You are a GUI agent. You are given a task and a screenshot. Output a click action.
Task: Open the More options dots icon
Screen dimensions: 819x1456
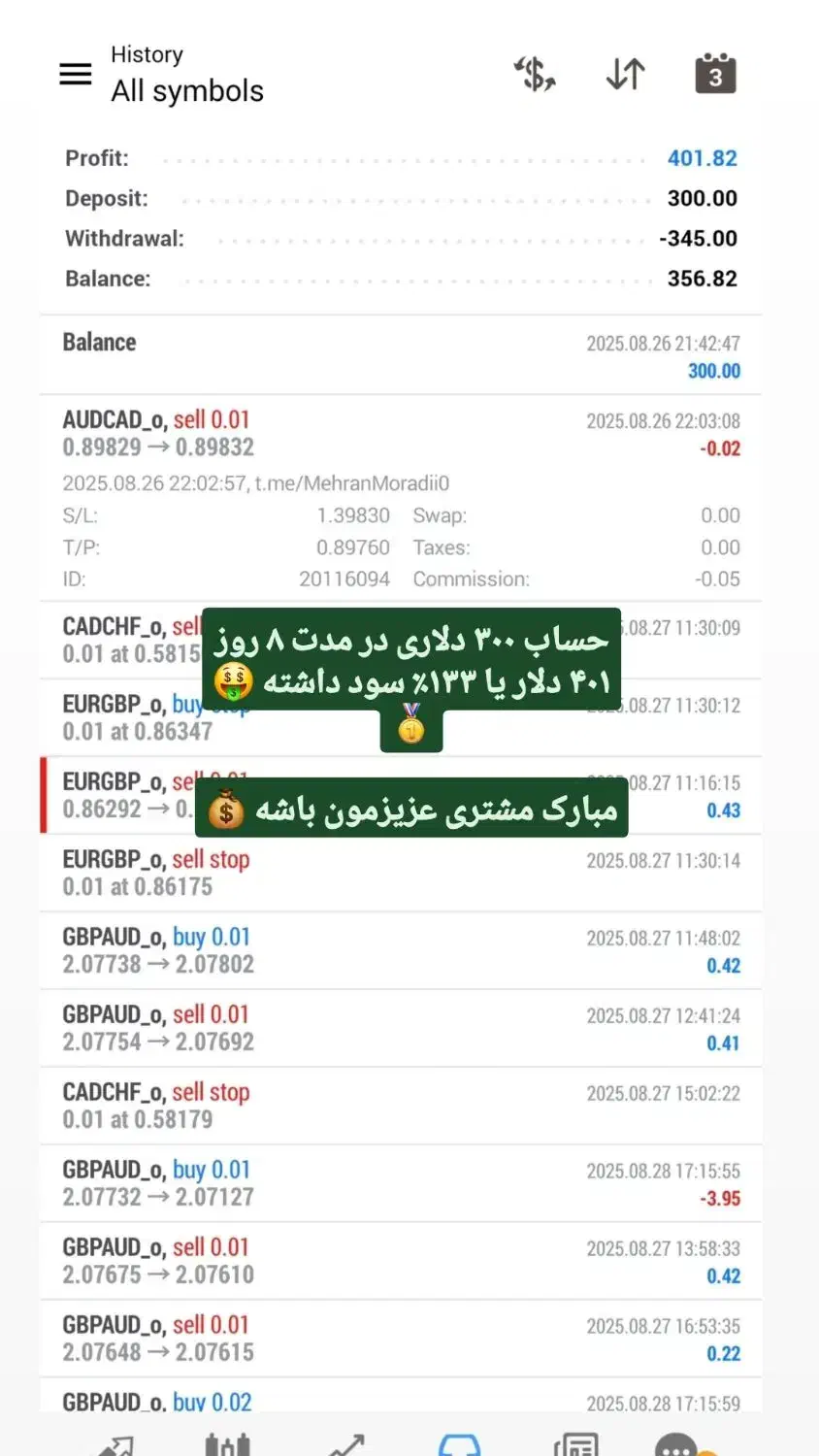pos(674,1446)
